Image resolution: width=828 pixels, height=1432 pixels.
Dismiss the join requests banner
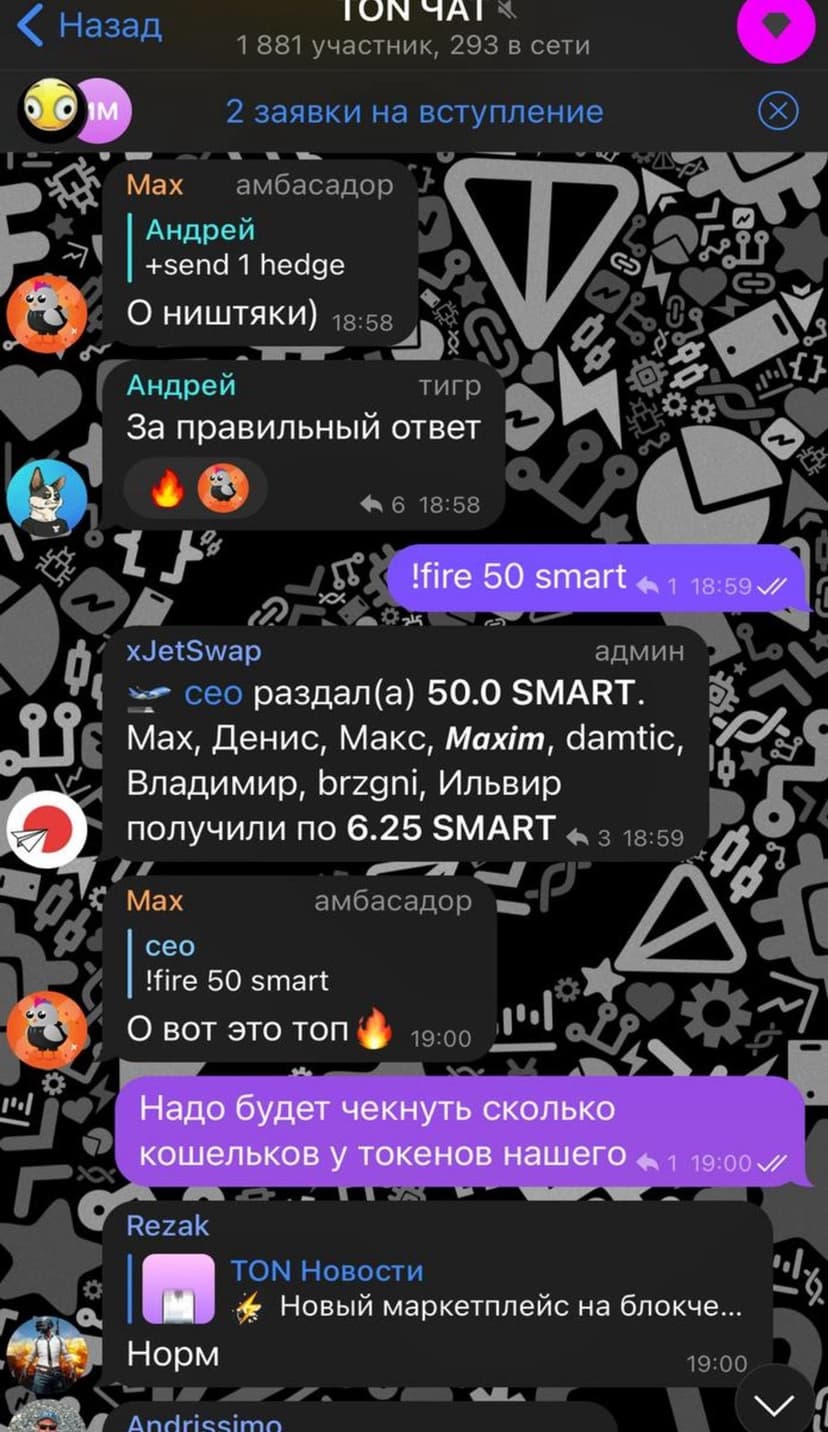pos(777,111)
